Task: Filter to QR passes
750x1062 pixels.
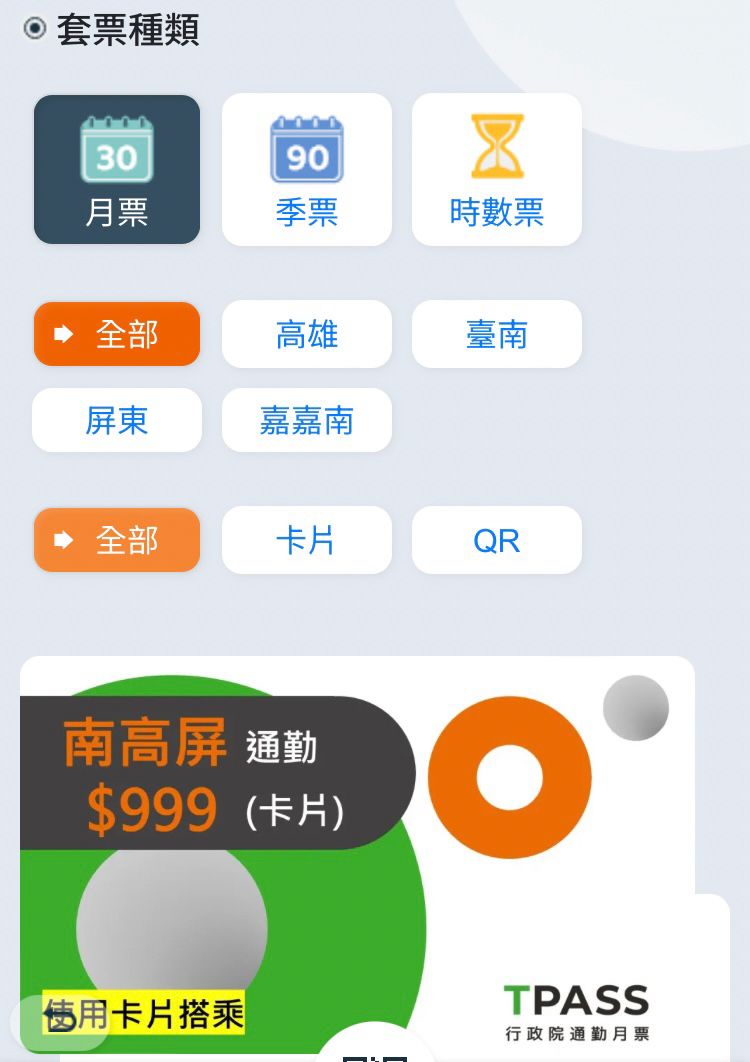Action: click(497, 540)
